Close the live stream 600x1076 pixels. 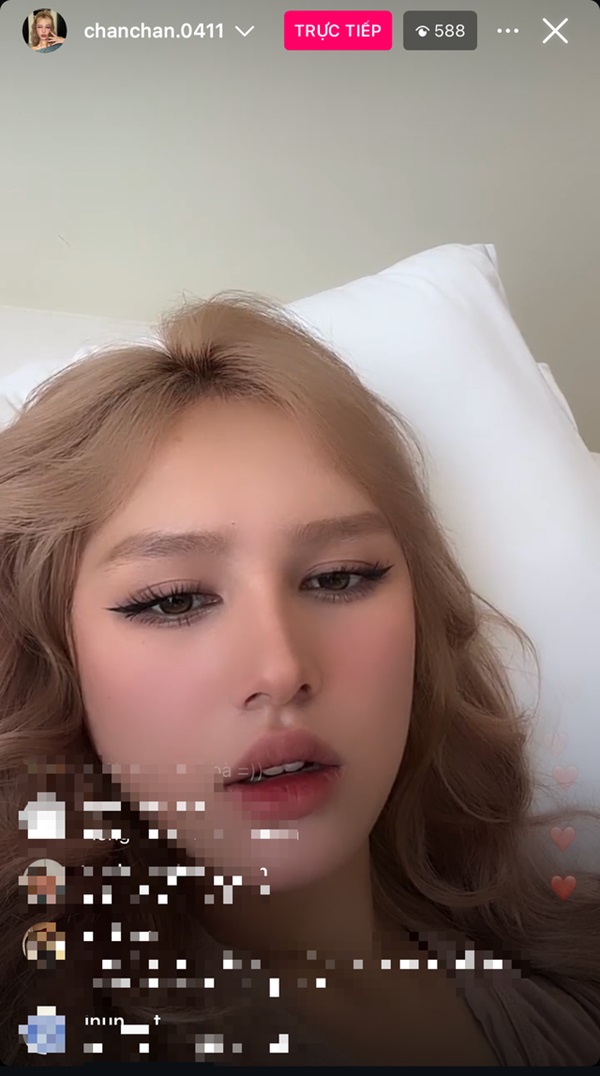coord(555,31)
